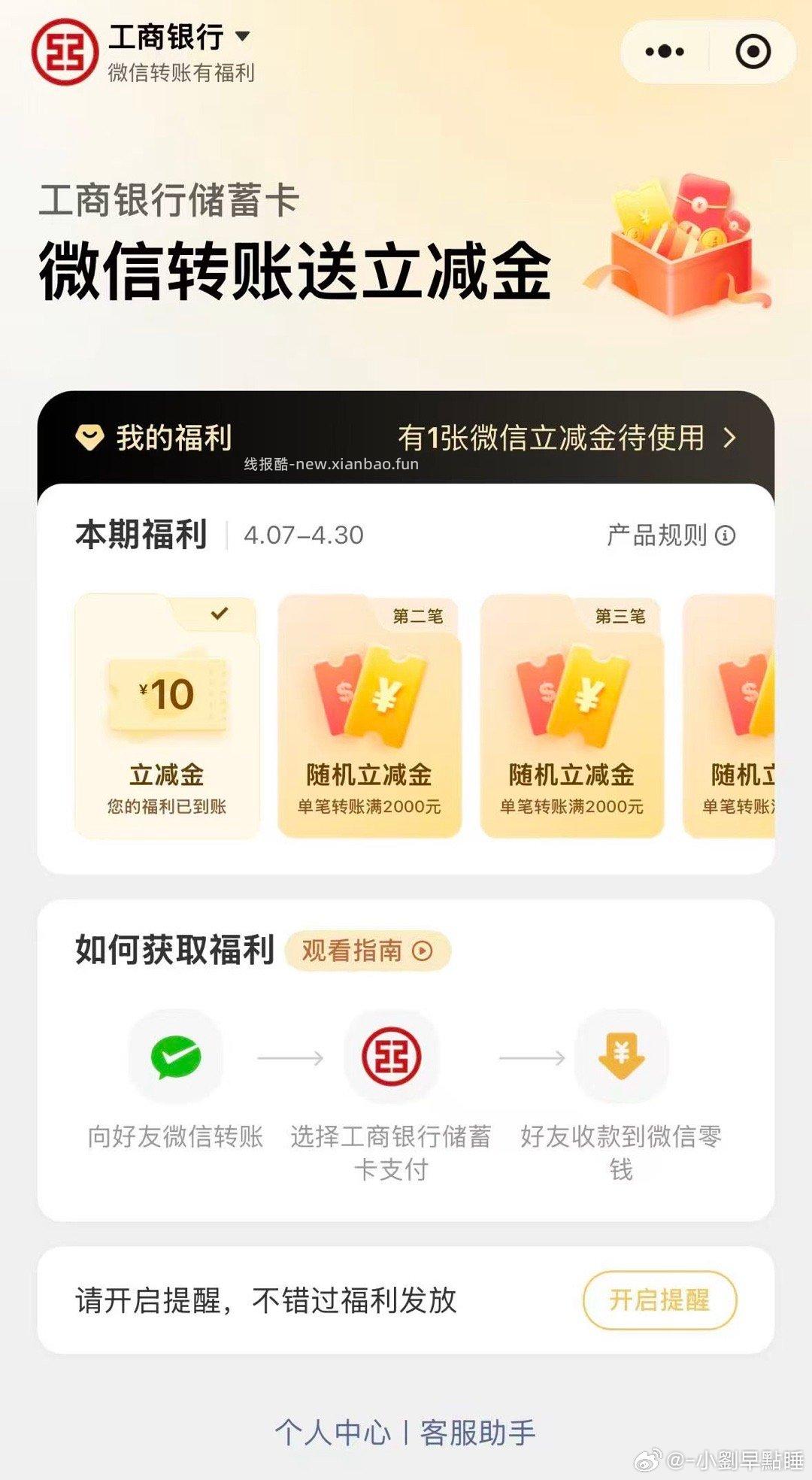The width and height of the screenshot is (812, 1480).
Task: Select the ¥10 立减金 coupon card
Action: (167, 714)
